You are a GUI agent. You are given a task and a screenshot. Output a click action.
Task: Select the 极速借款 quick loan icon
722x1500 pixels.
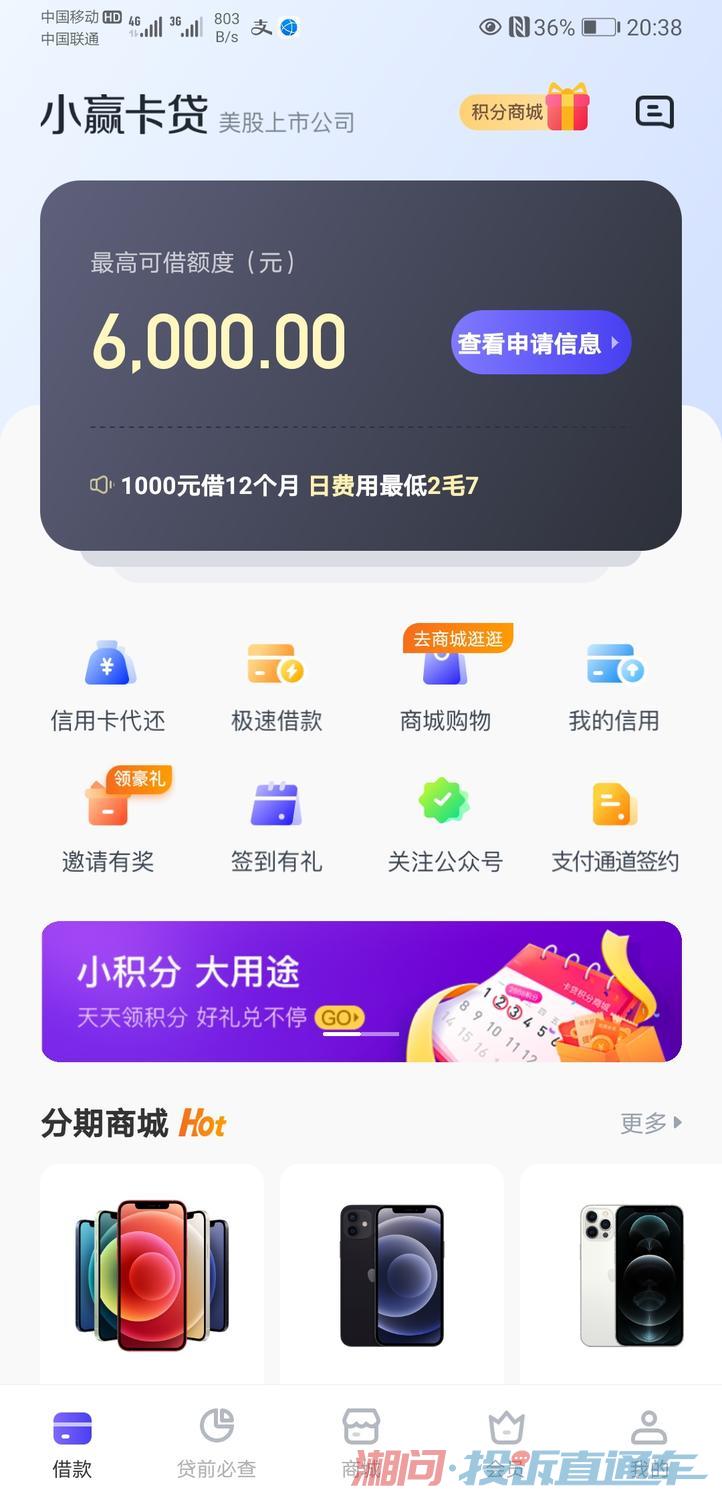coord(276,680)
